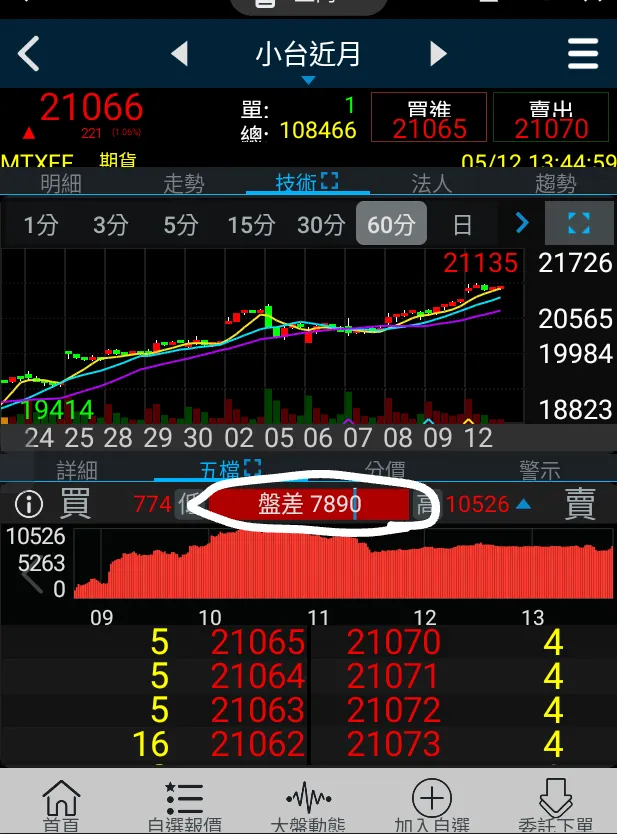This screenshot has height=834, width=617.
Task: Switch to next contract with right triangle
Action: click(x=437, y=53)
